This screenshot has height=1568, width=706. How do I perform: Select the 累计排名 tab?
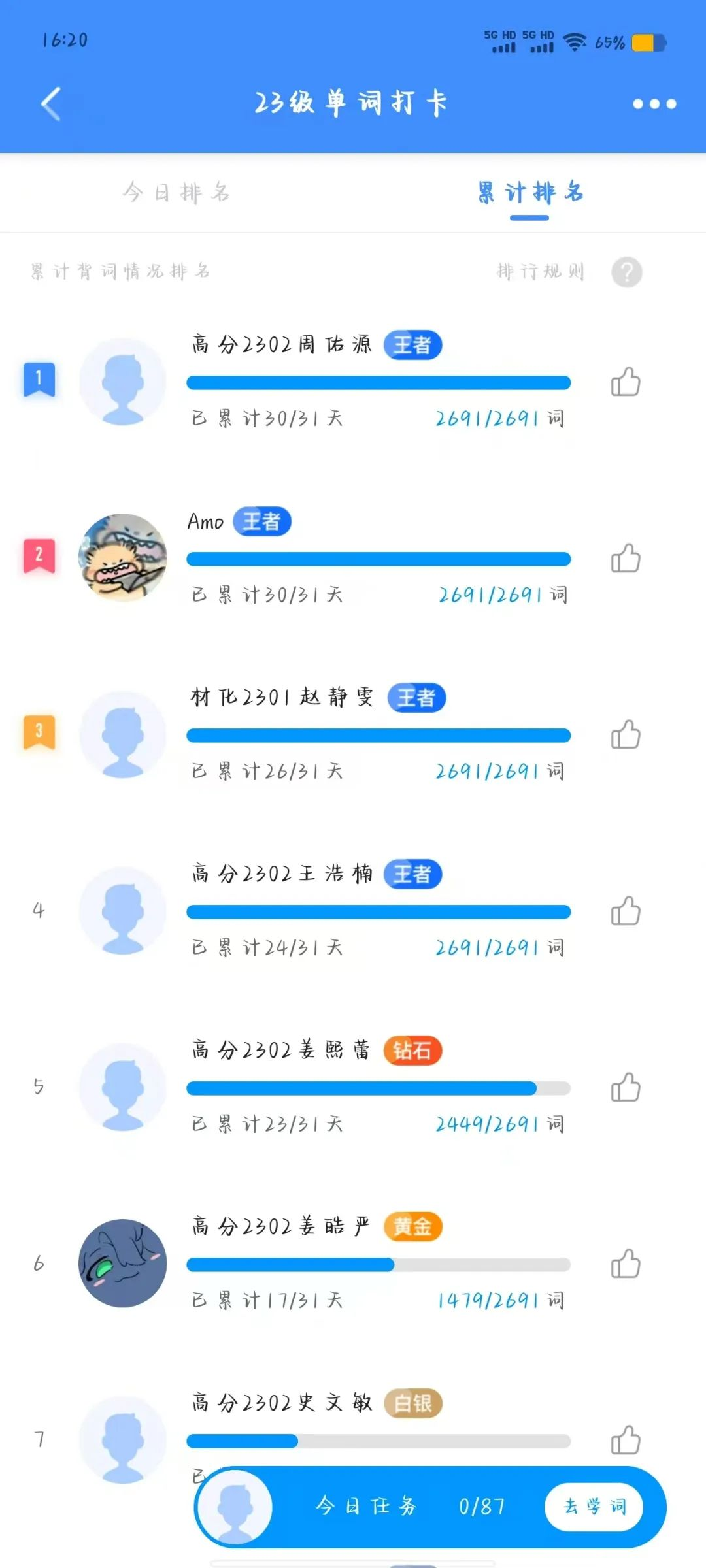(529, 193)
